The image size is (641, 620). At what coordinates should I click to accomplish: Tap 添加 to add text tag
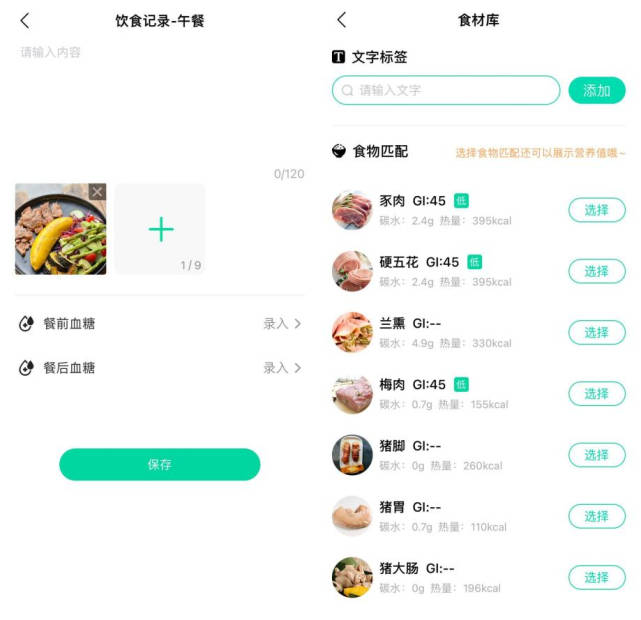click(x=597, y=90)
